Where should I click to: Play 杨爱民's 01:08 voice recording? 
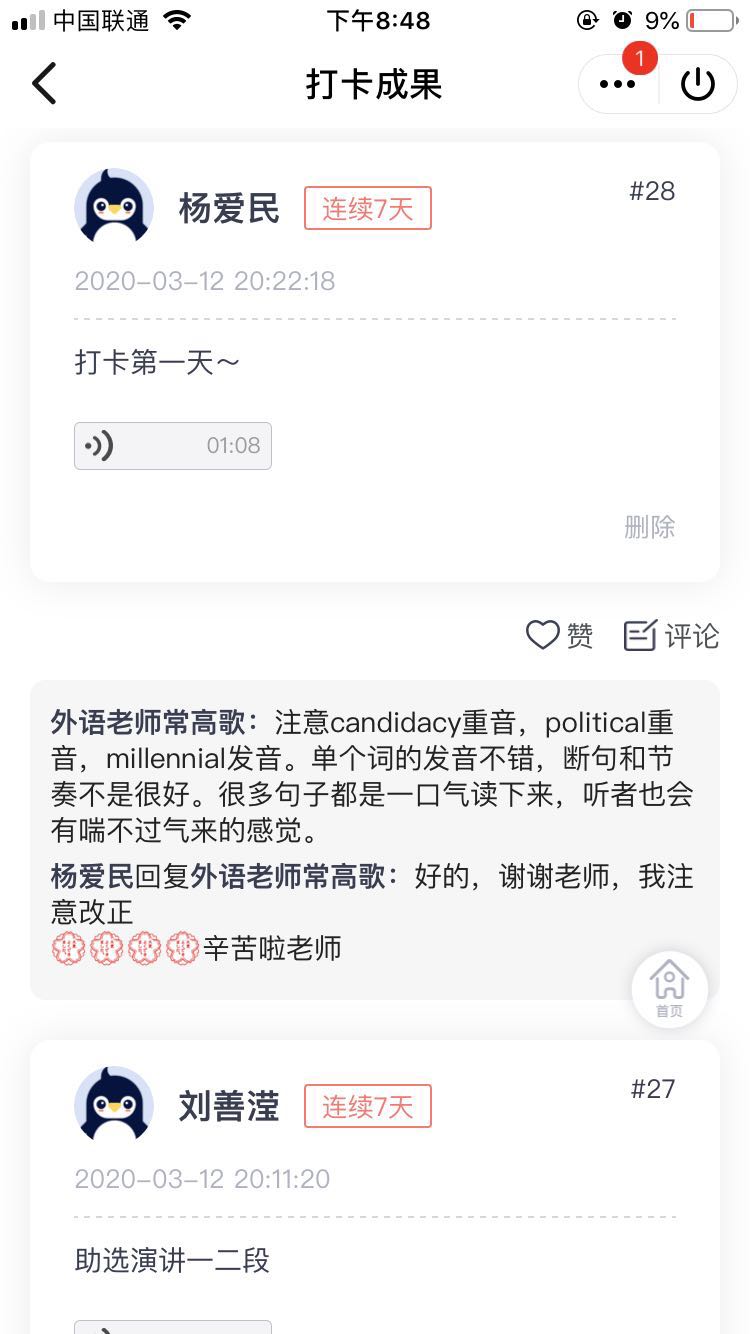172,446
